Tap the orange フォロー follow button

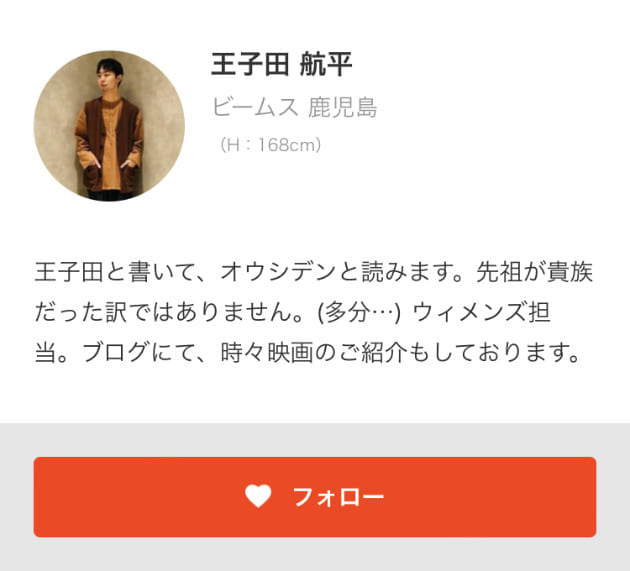[315, 497]
